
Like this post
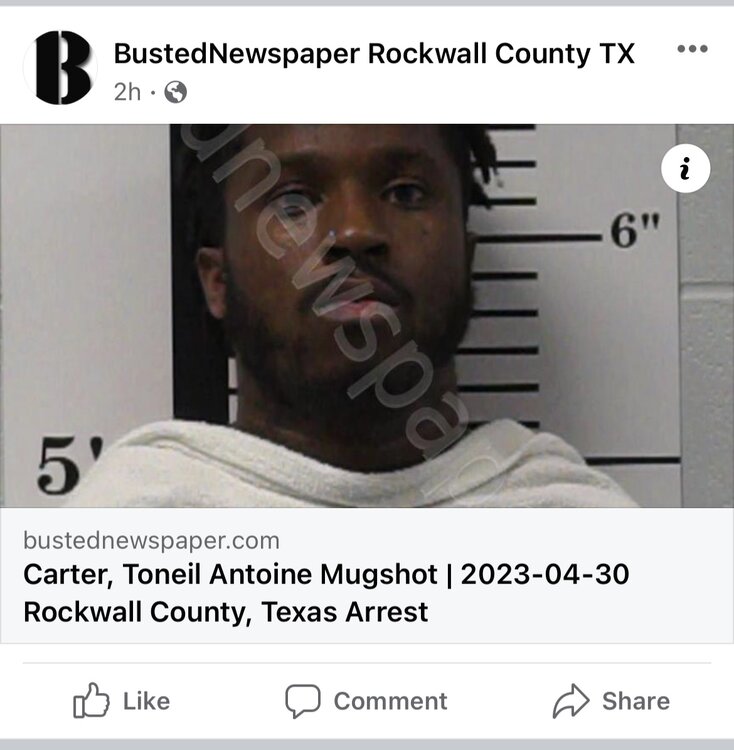[122, 701]
